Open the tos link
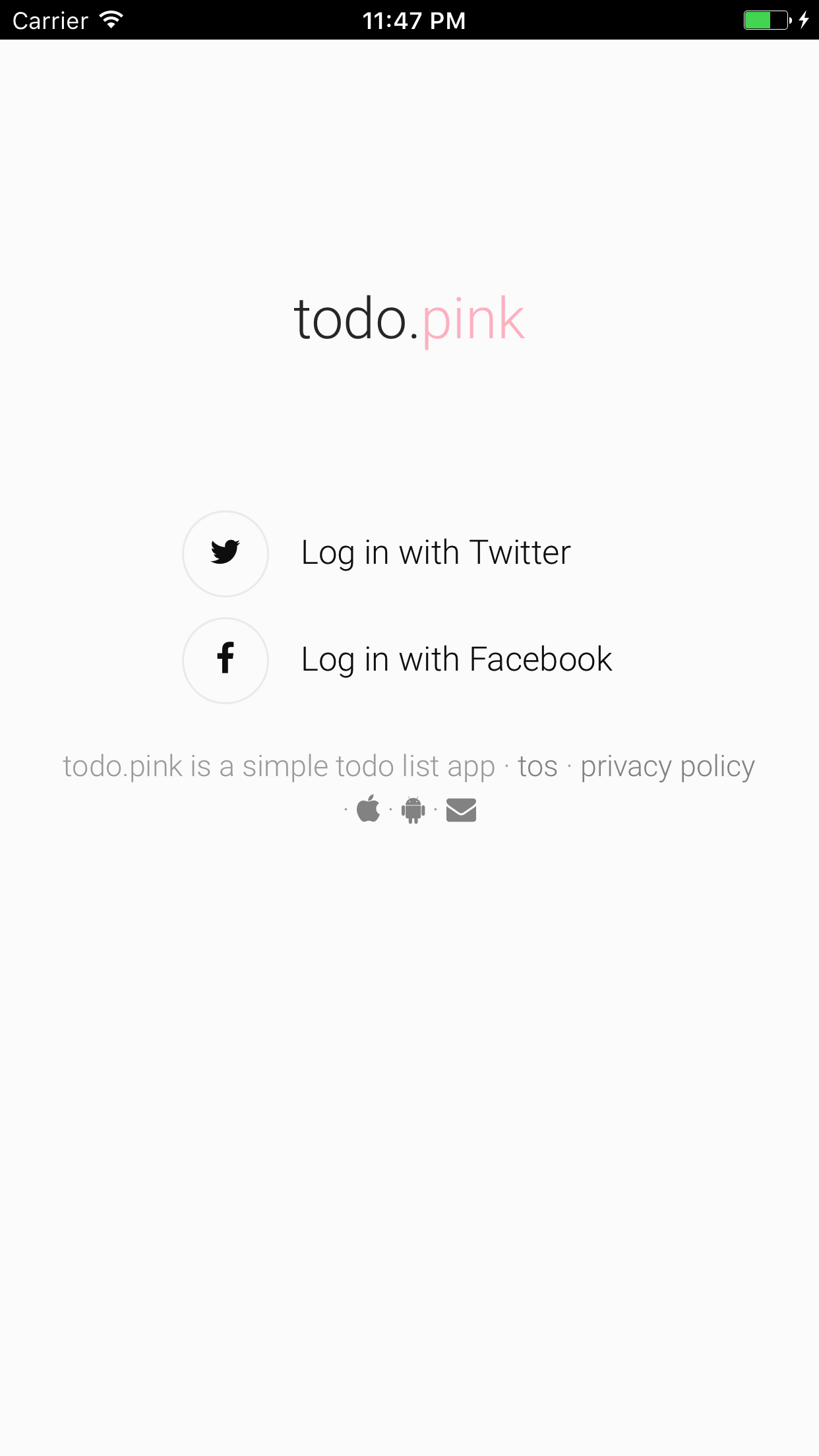 537,766
